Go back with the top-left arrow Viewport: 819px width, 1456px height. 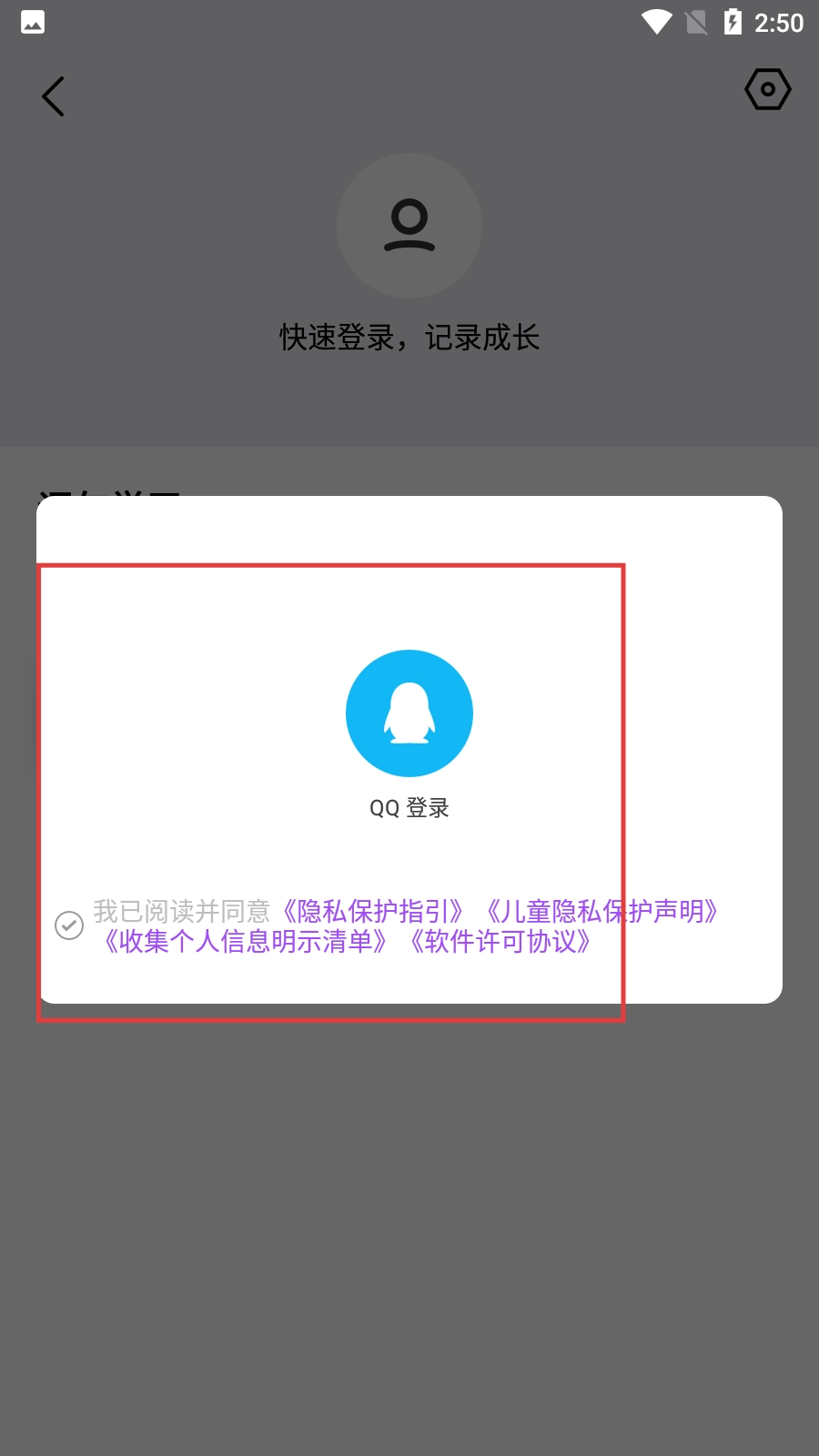pos(53,96)
